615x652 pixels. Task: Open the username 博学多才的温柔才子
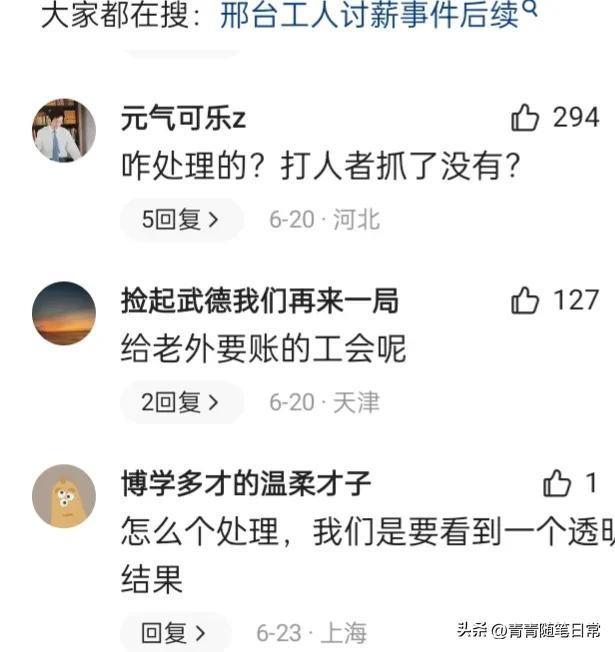(246, 484)
